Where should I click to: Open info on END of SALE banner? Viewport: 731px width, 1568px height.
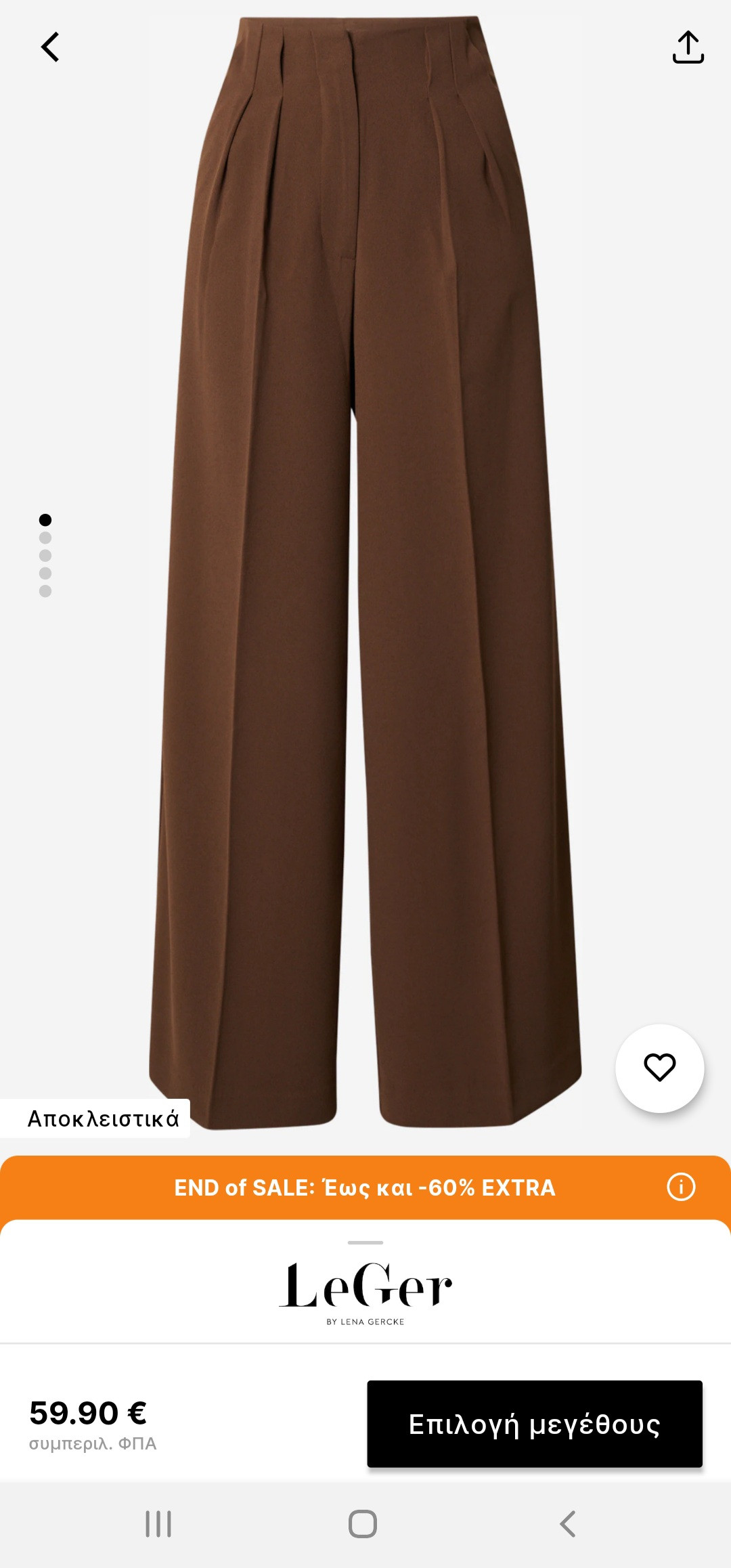pos(680,1187)
